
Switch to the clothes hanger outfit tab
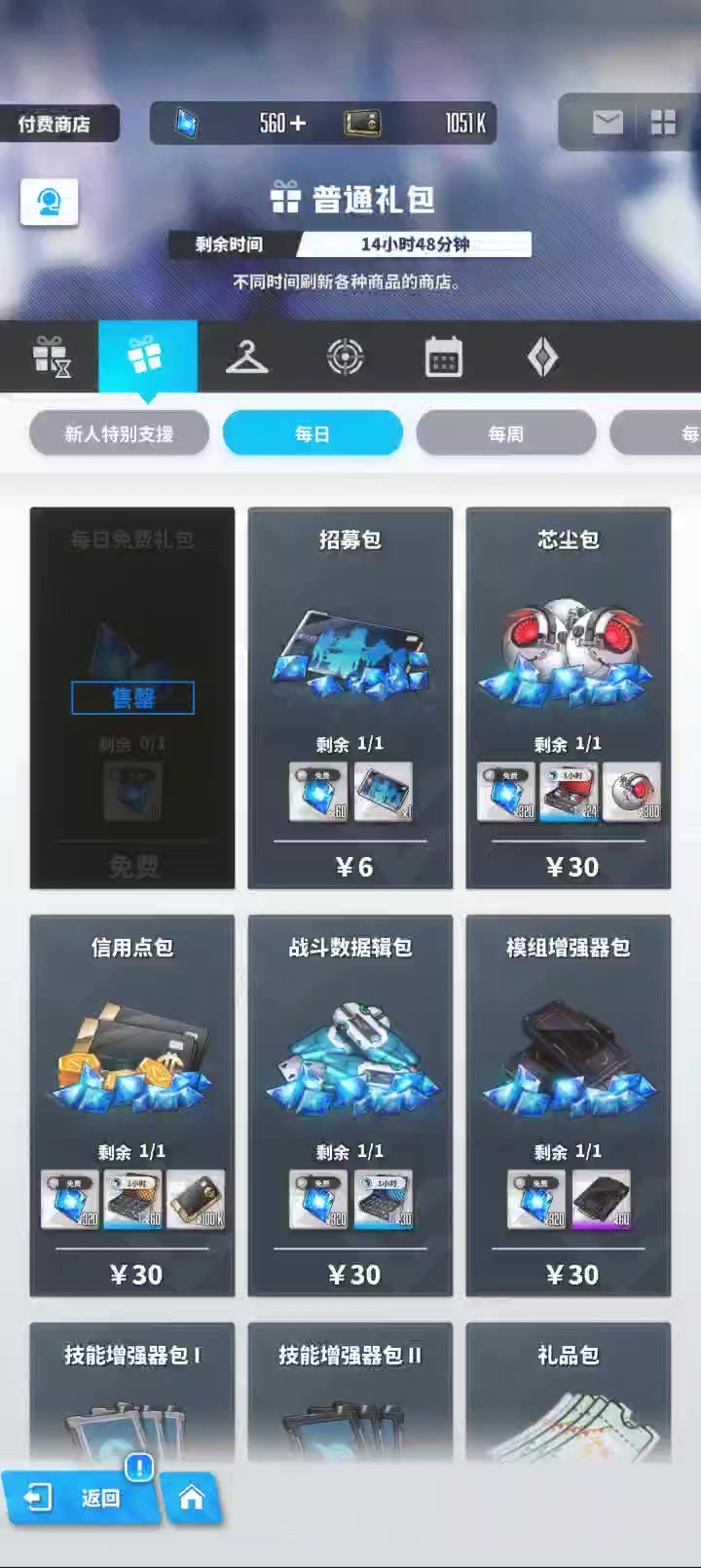pos(246,356)
